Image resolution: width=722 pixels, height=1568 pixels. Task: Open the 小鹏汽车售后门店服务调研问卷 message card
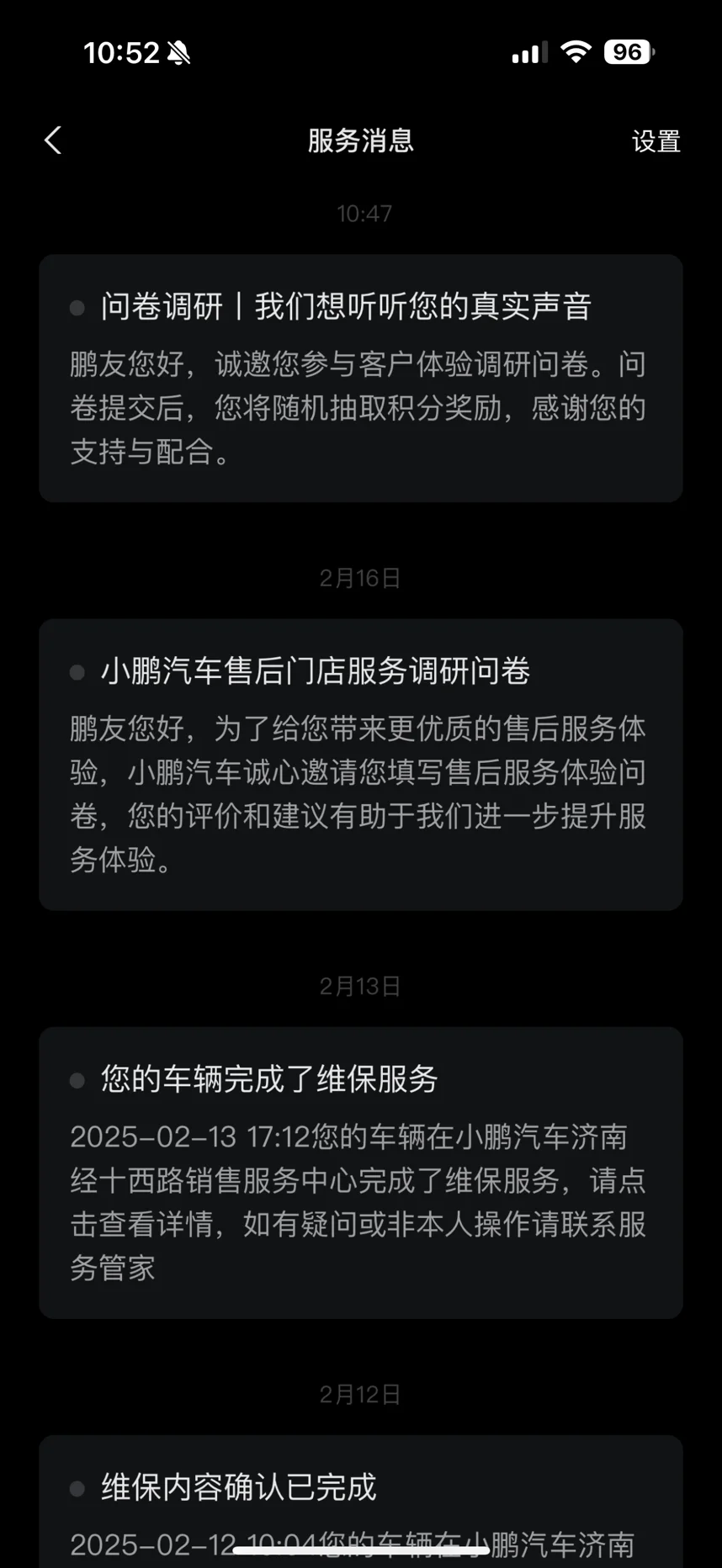(361, 765)
